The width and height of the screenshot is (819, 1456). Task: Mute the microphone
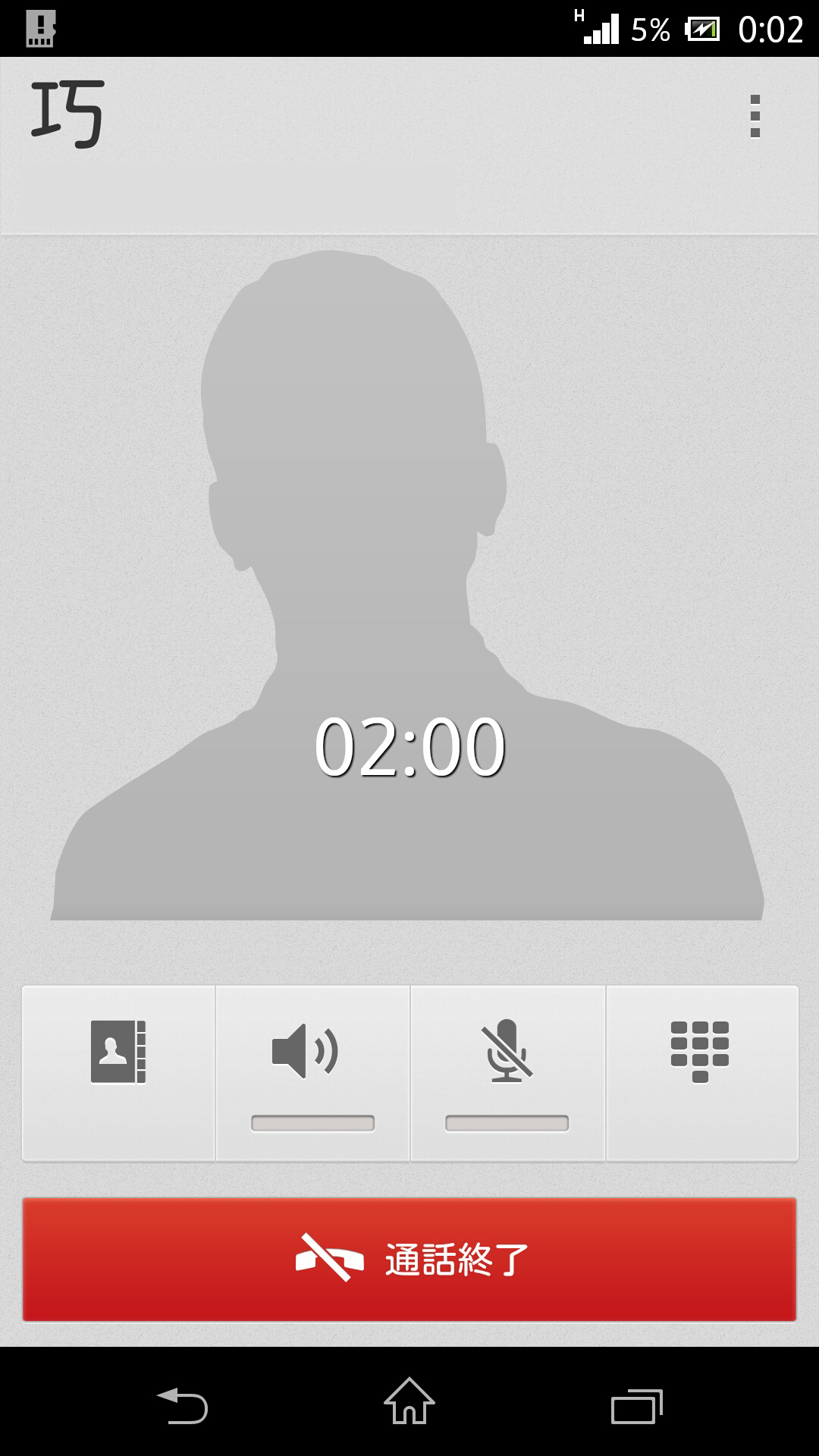(x=507, y=1072)
